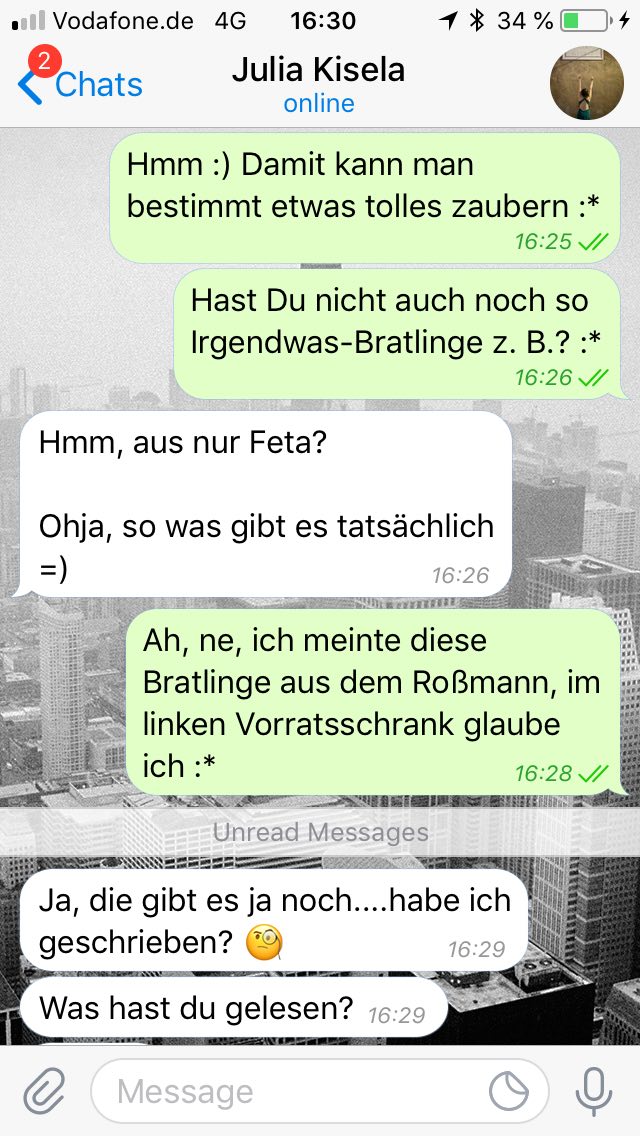
Task: Tap the microphone to record a voice message
Action: 595,1091
